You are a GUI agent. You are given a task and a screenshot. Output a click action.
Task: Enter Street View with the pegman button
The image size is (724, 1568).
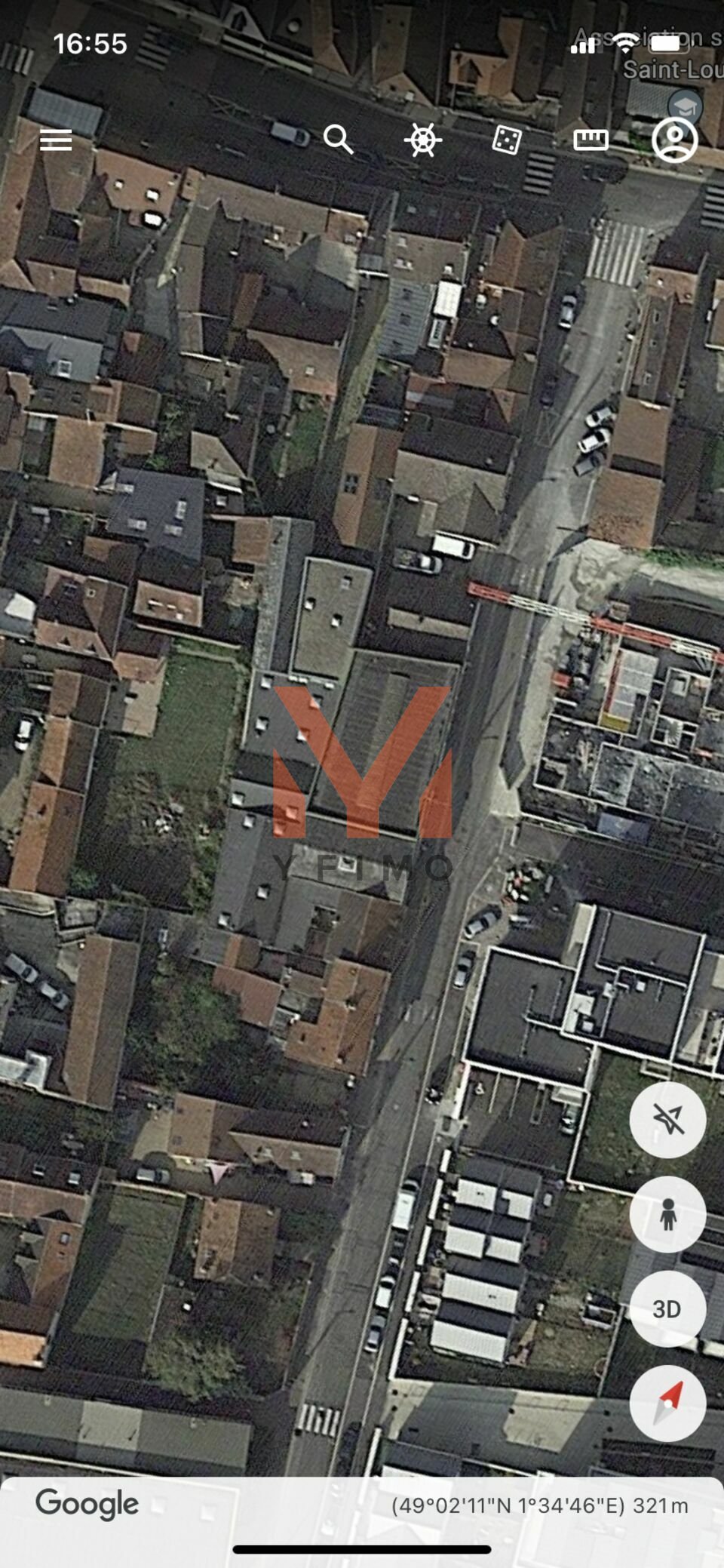tap(668, 1214)
